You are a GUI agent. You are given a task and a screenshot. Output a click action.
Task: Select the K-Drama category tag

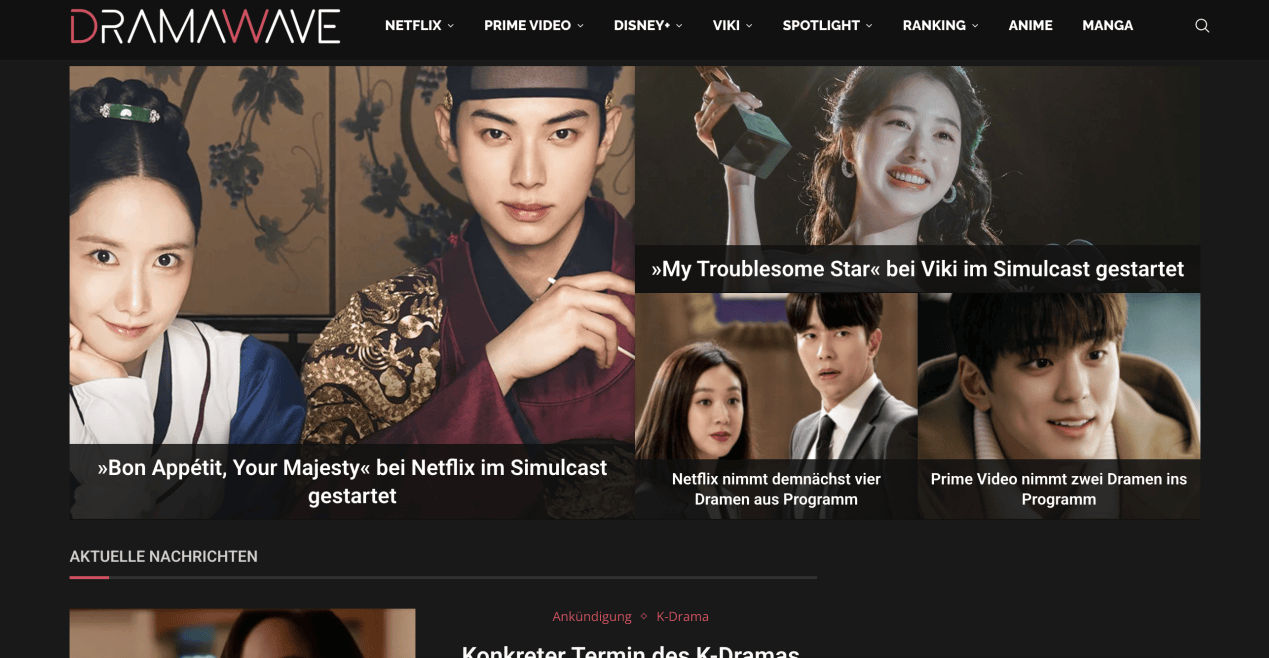(x=682, y=616)
